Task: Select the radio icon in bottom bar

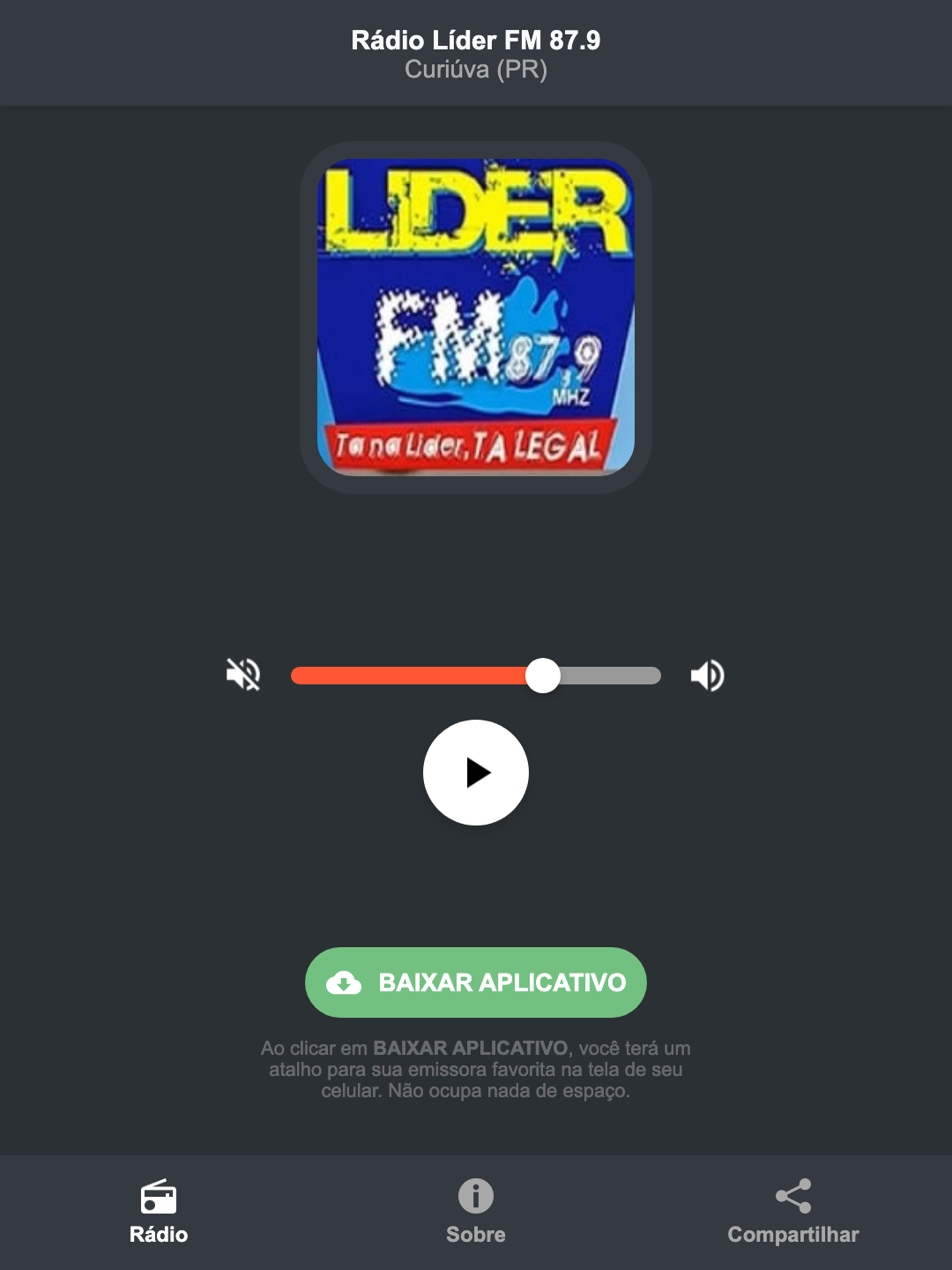Action: pos(159,1198)
